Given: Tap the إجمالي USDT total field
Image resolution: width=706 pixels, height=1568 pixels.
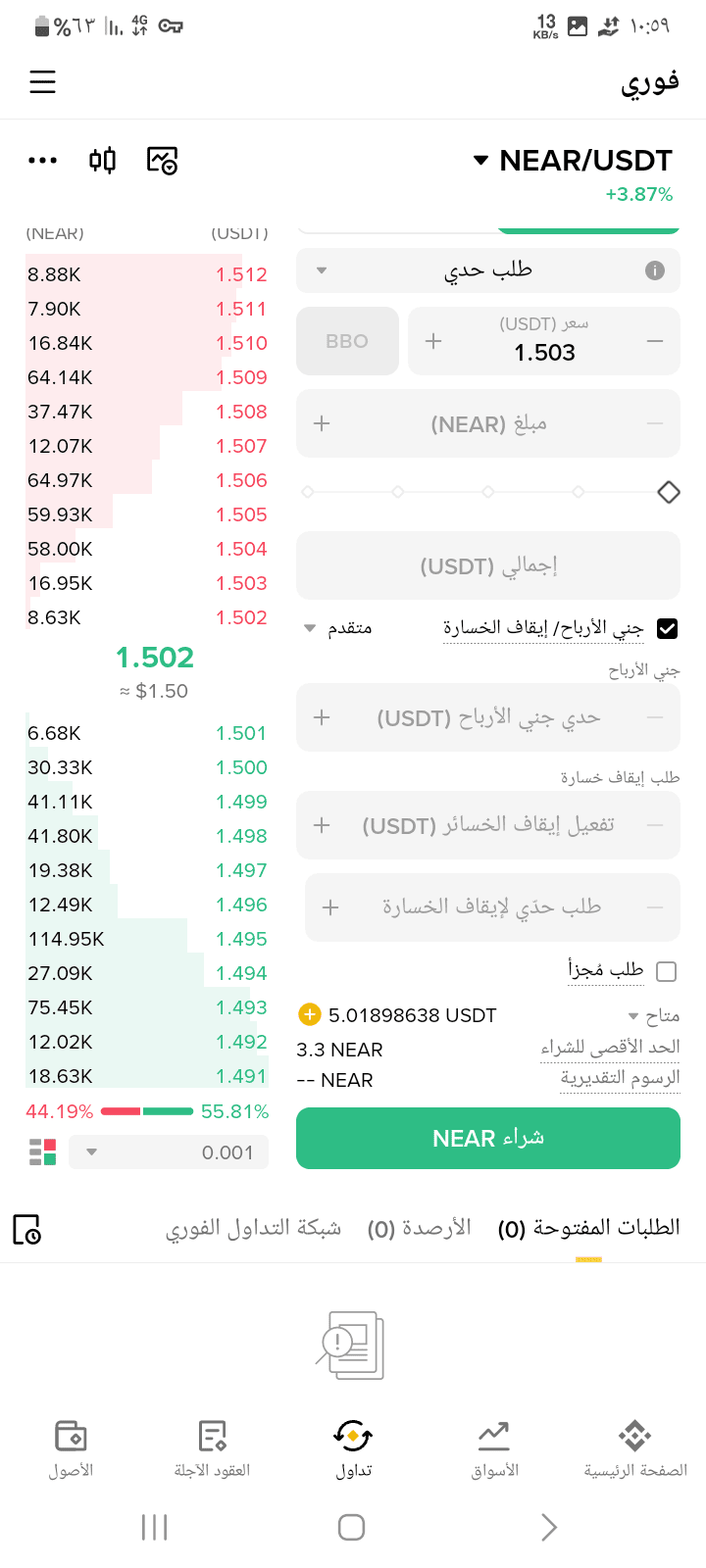Looking at the screenshot, I should tap(488, 565).
